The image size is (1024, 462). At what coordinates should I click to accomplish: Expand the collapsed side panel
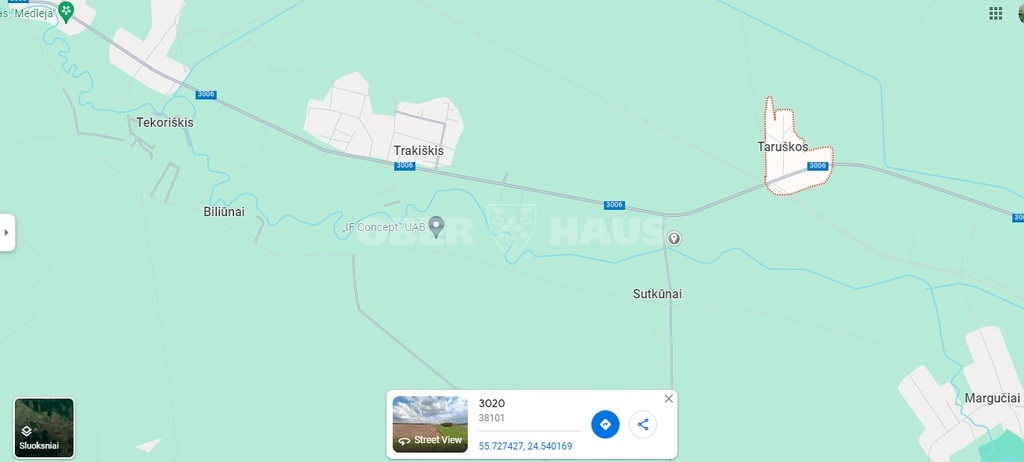coord(7,232)
